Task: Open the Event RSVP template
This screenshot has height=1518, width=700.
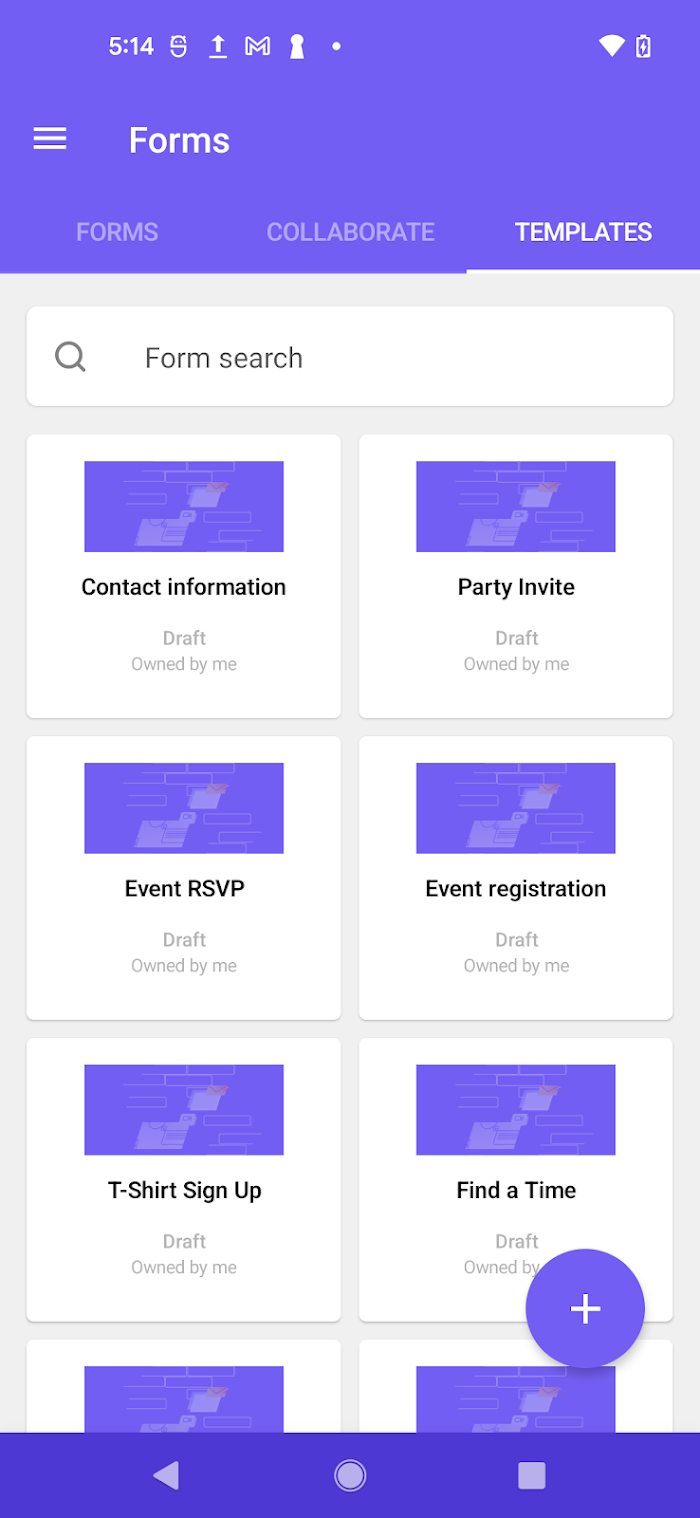Action: coord(184,878)
